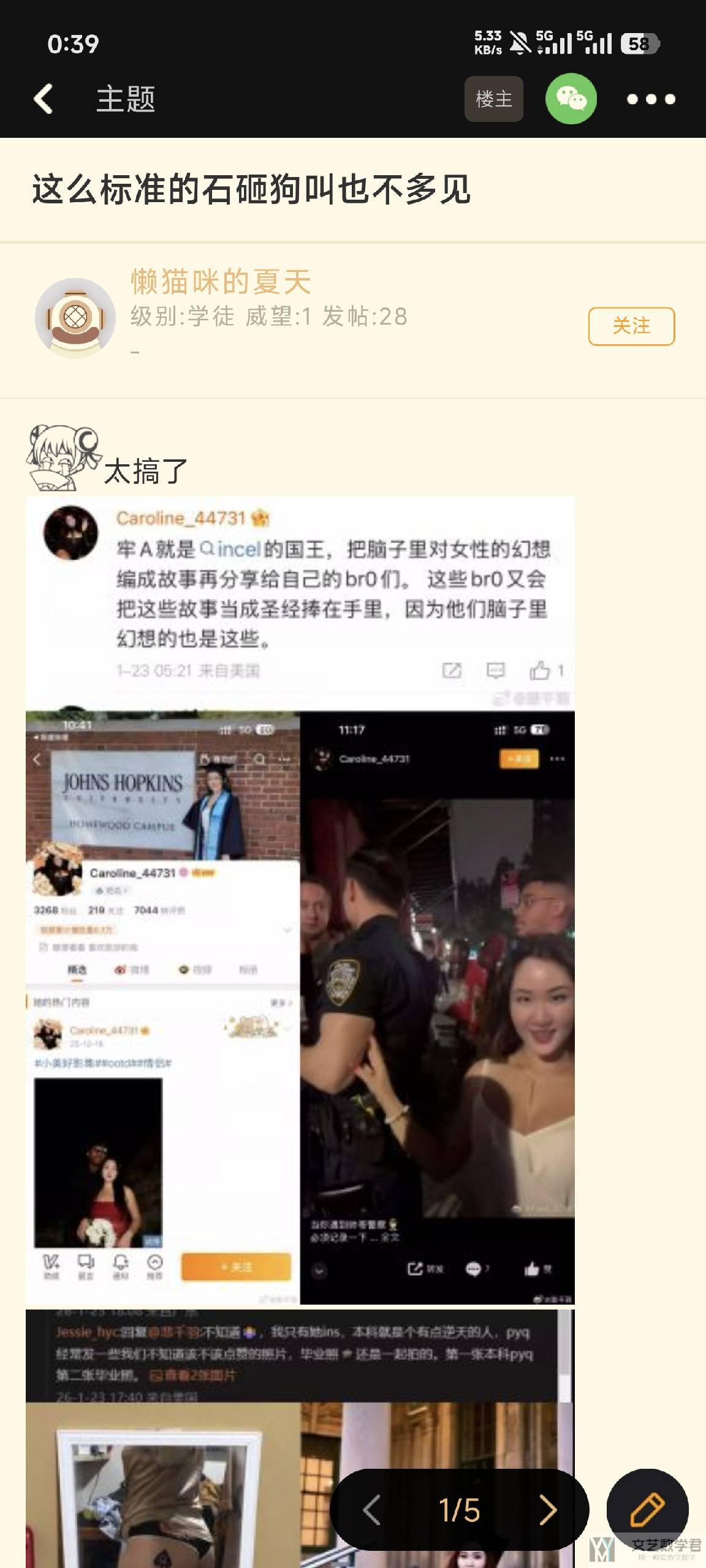Filter posts with the 楼主 button
The image size is (706, 1568).
pos(493,99)
